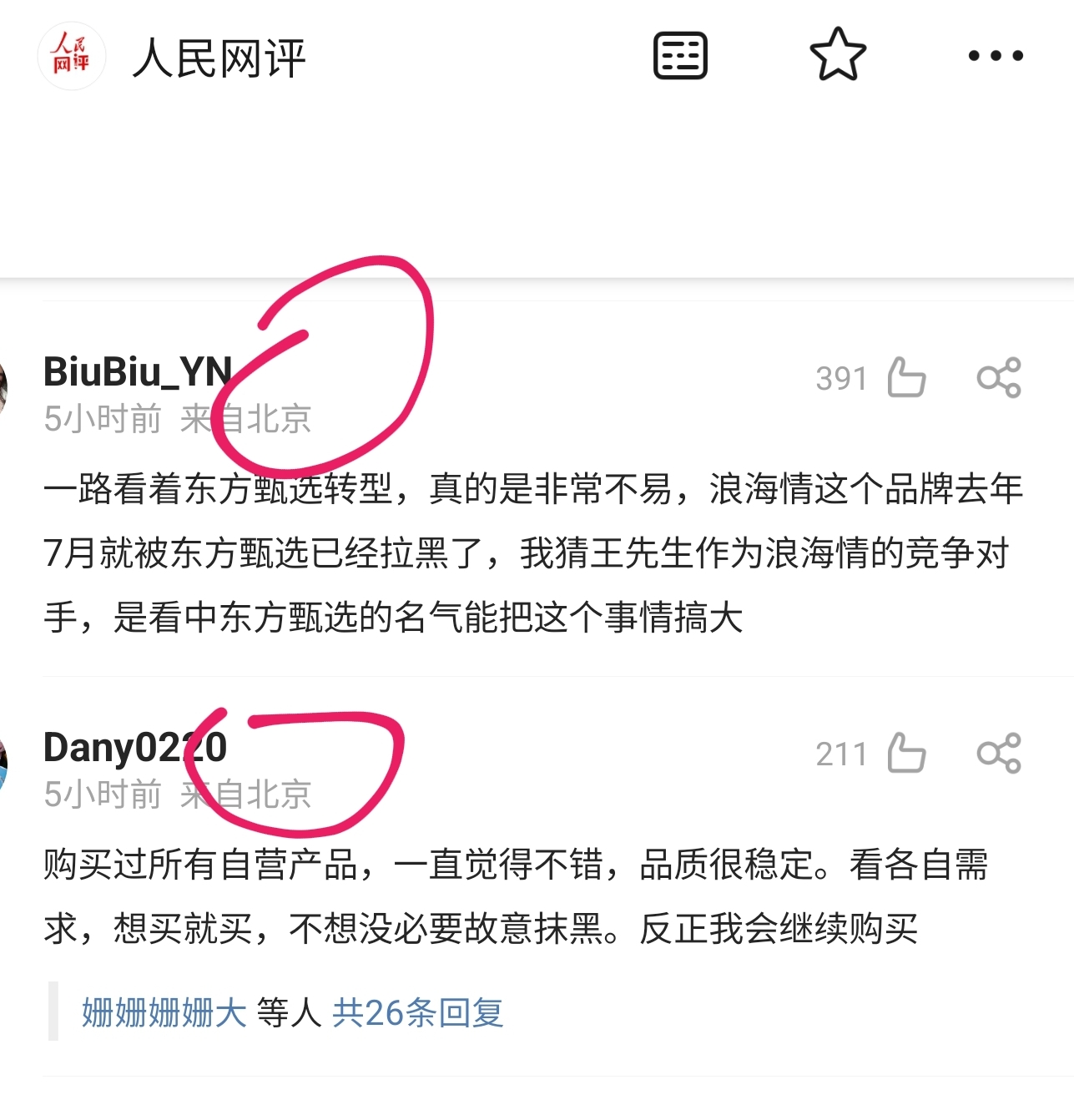Open the article card icon in the header

[678, 54]
